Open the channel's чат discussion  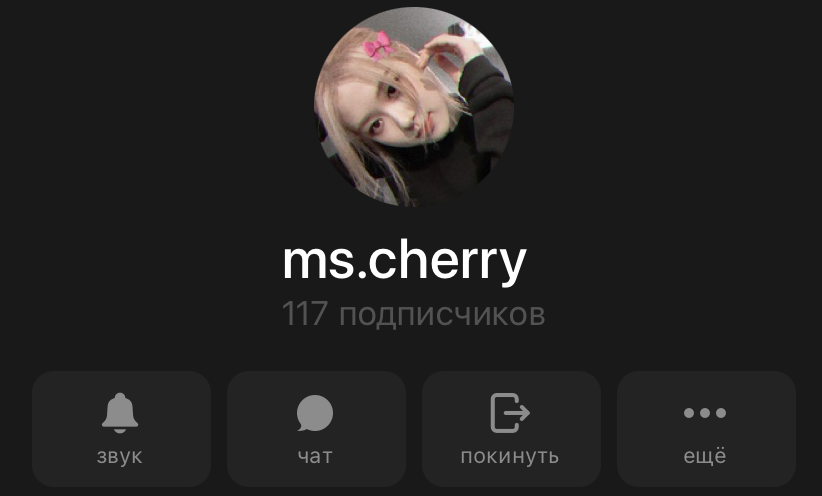click(x=316, y=429)
